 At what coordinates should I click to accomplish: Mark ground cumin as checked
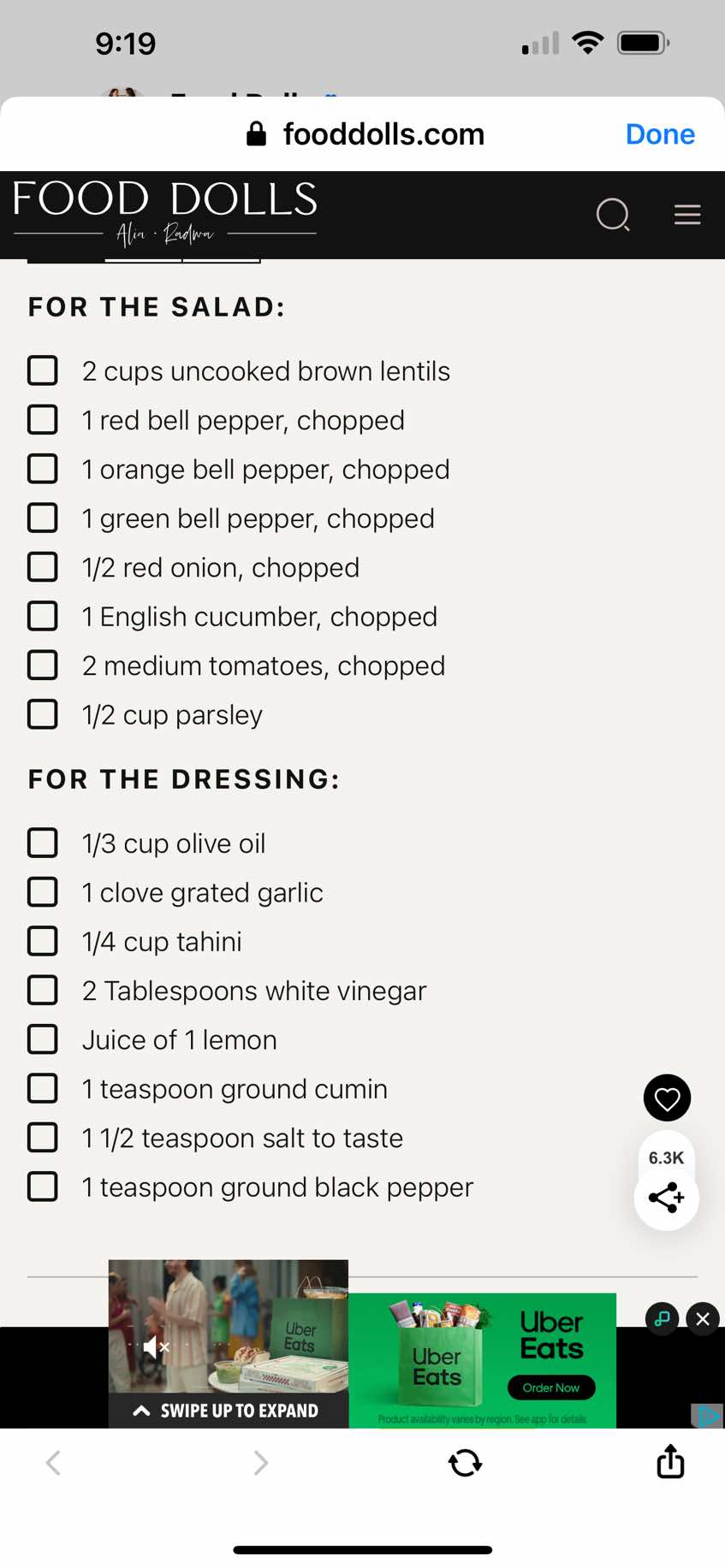(43, 1088)
